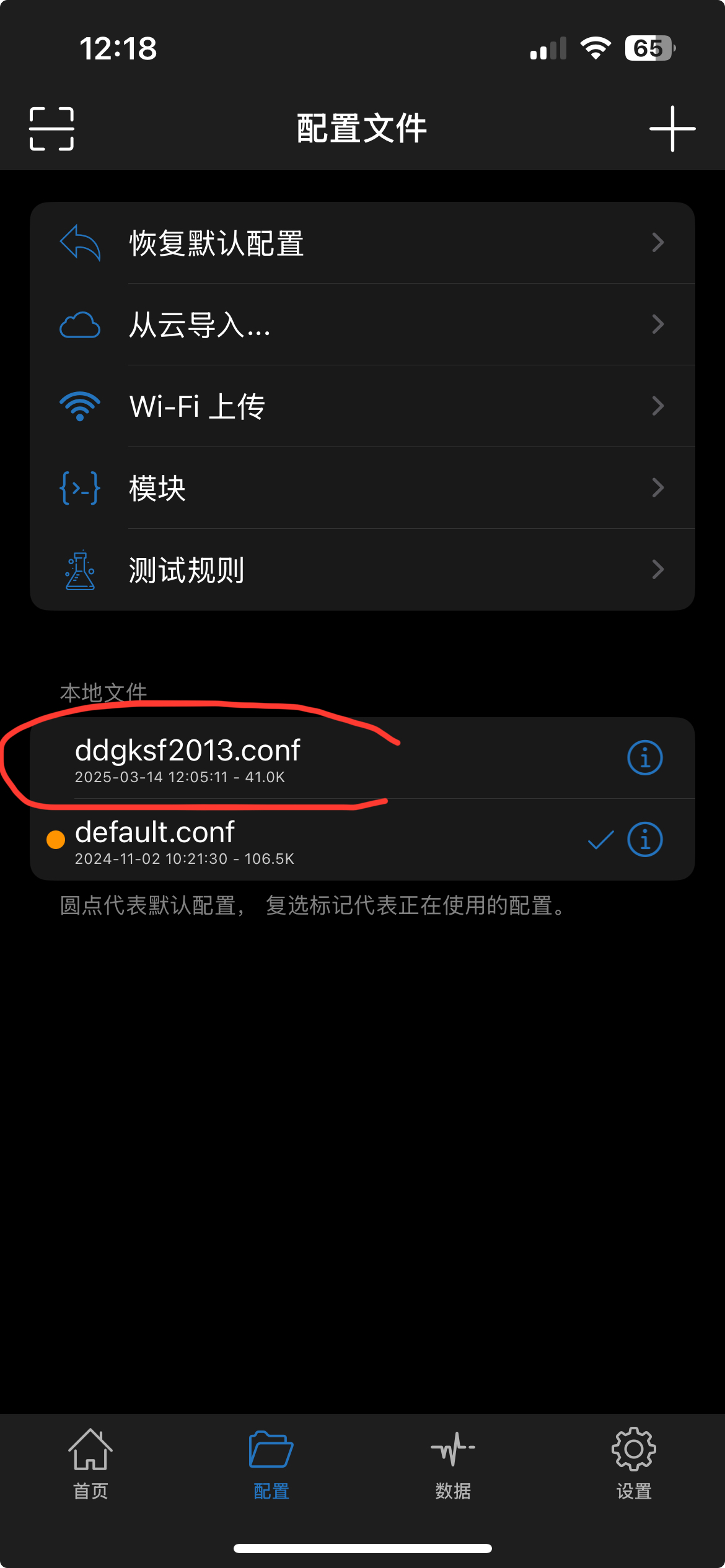The height and width of the screenshot is (1568, 725).
Task: Open the QR code scanner icon
Action: coord(51,129)
